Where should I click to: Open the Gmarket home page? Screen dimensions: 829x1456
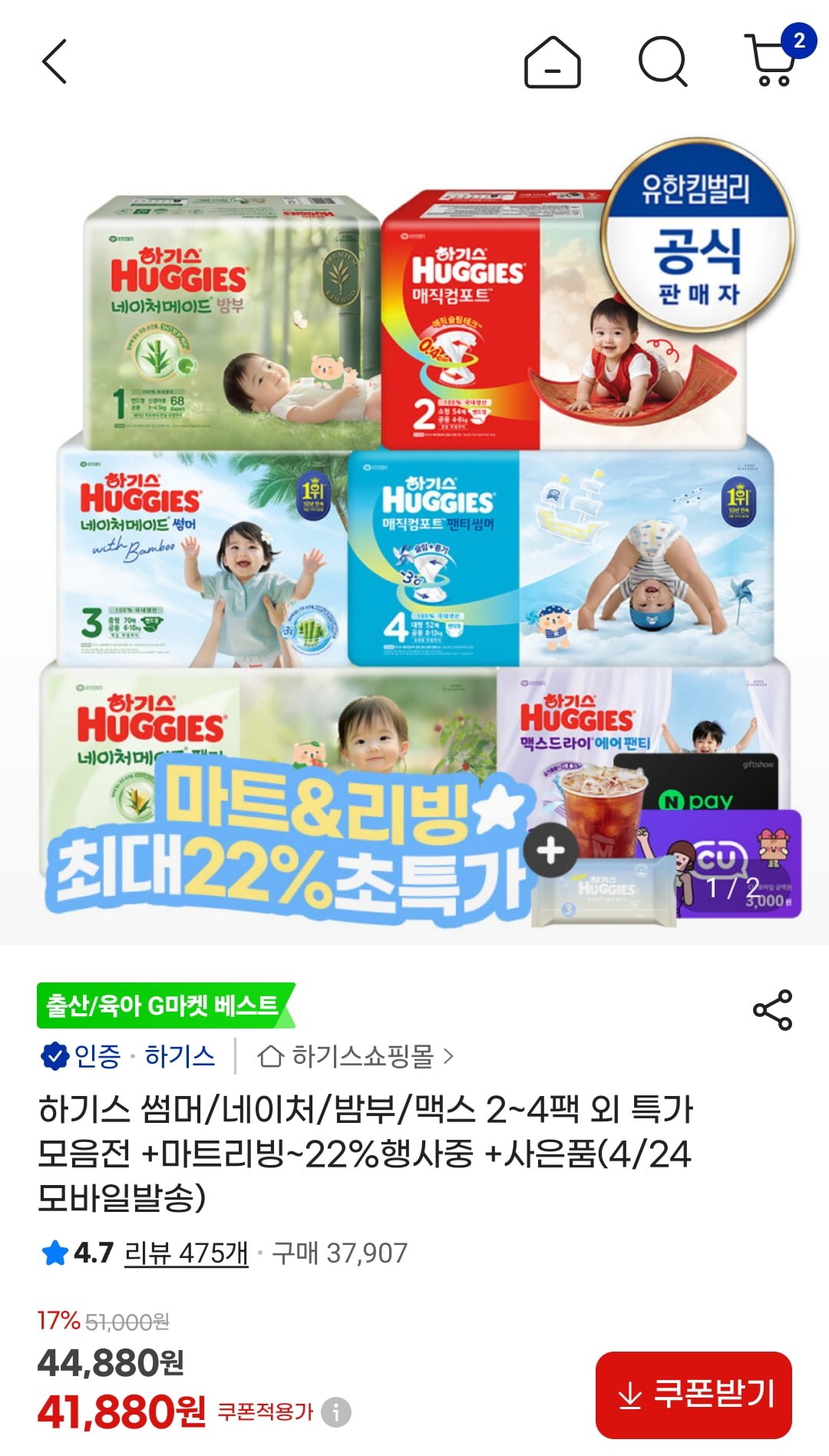click(552, 62)
